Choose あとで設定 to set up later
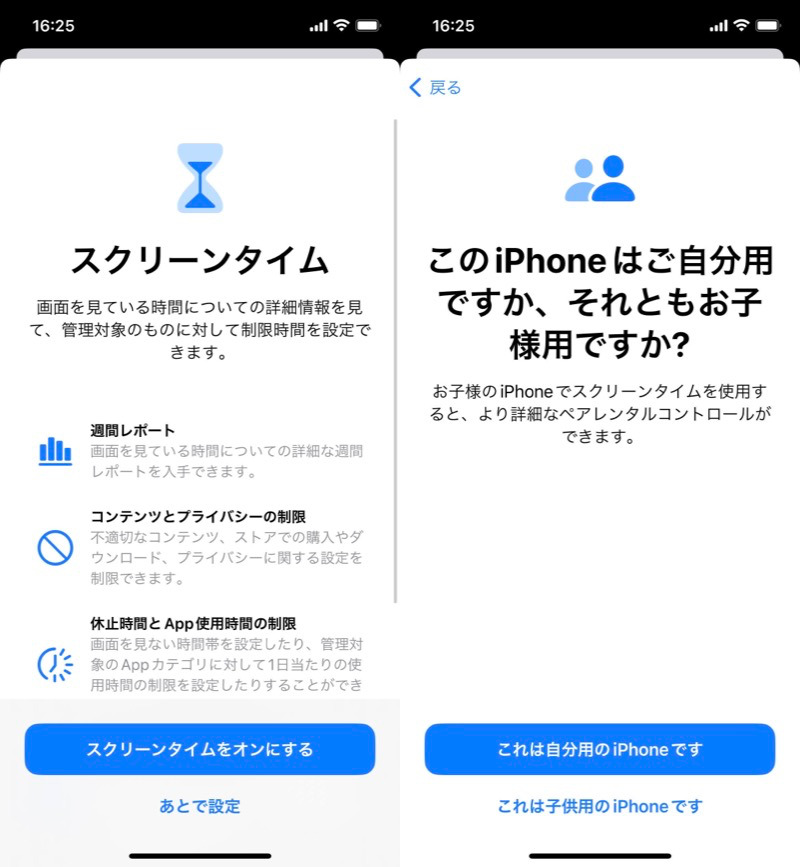 click(x=200, y=805)
